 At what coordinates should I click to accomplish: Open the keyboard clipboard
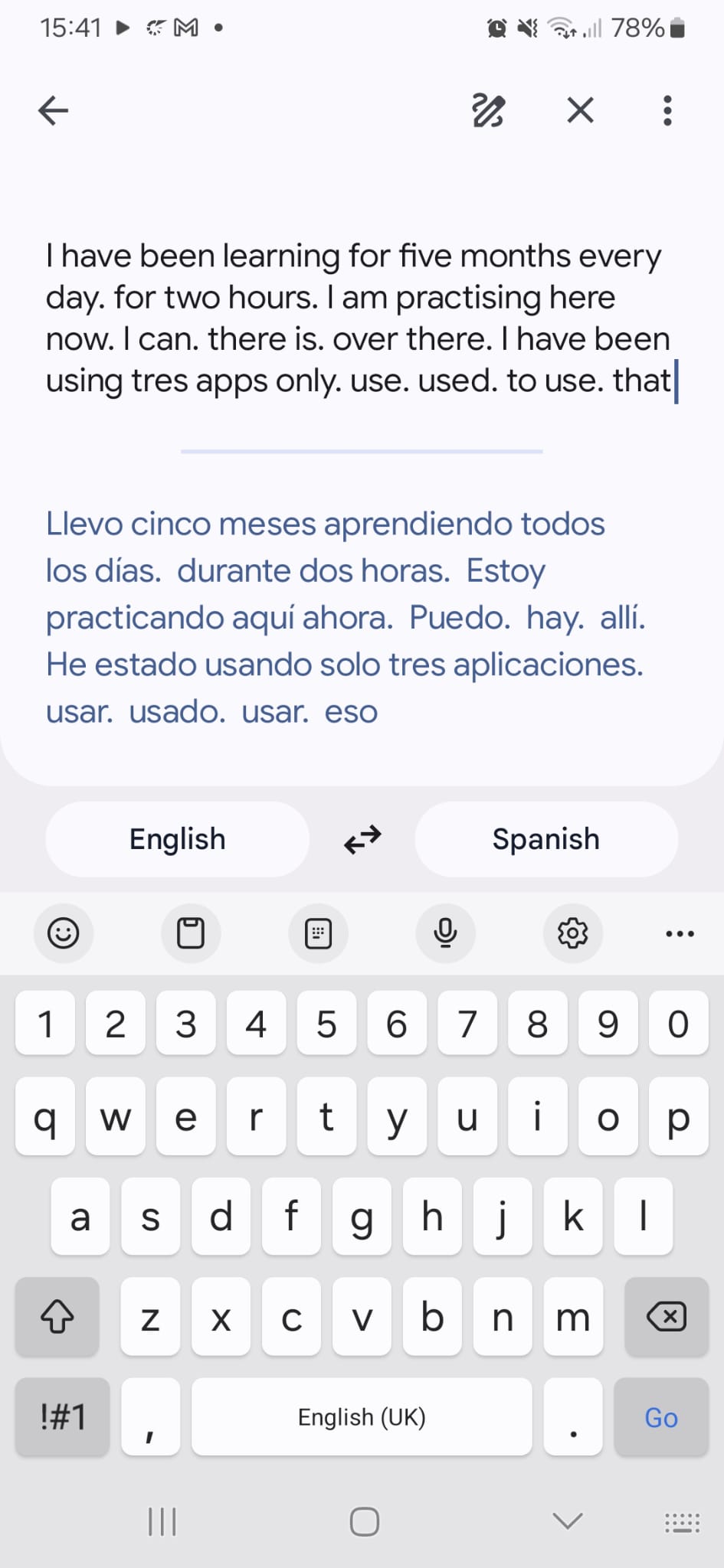(191, 933)
